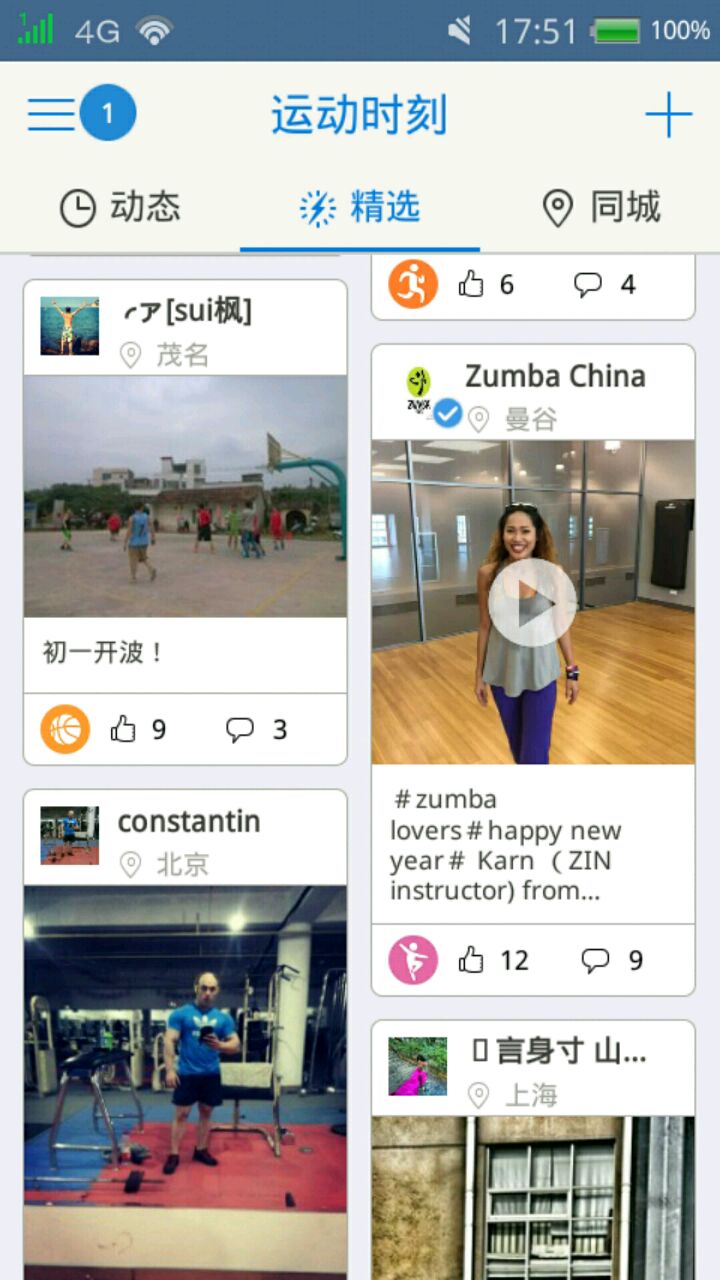This screenshot has width=720, height=1280.
Task: Tap the plus icon to add a post
Action: pyautogui.click(x=668, y=115)
